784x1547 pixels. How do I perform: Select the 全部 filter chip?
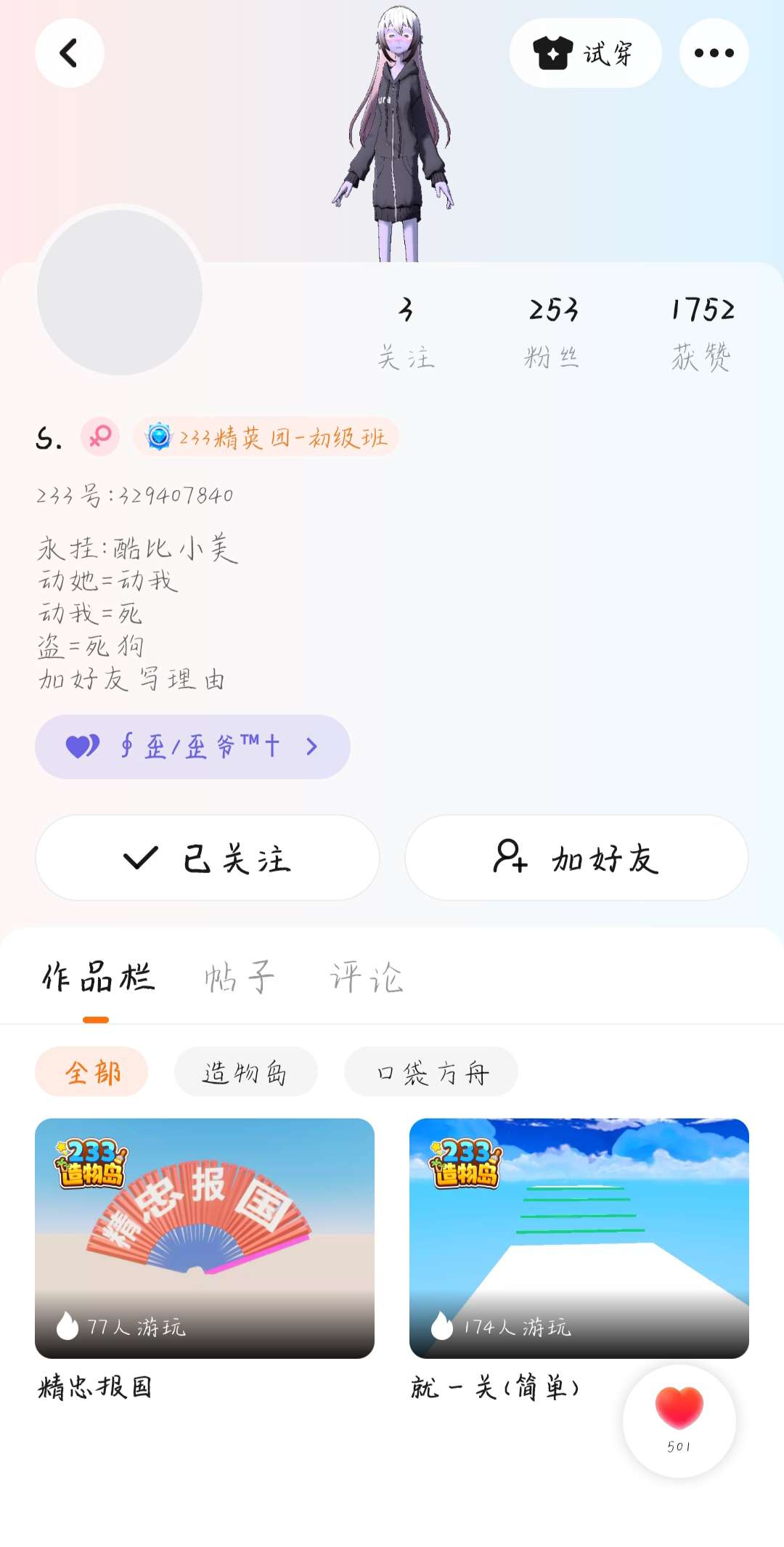(x=91, y=1072)
